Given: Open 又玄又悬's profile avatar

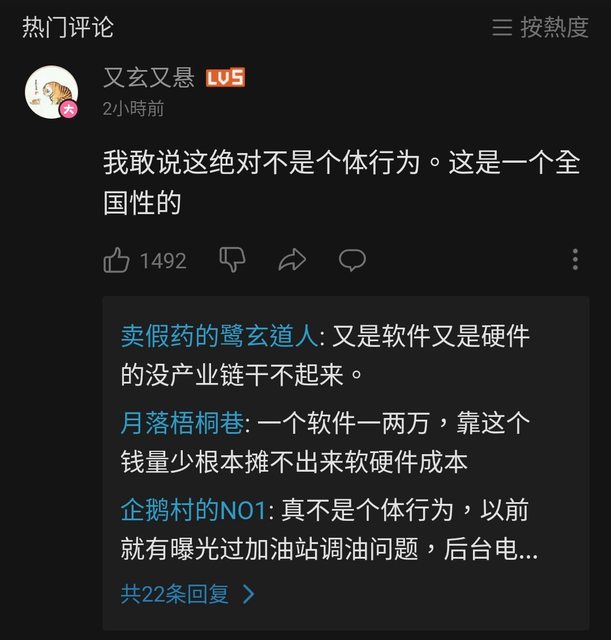Looking at the screenshot, I should (x=52, y=93).
